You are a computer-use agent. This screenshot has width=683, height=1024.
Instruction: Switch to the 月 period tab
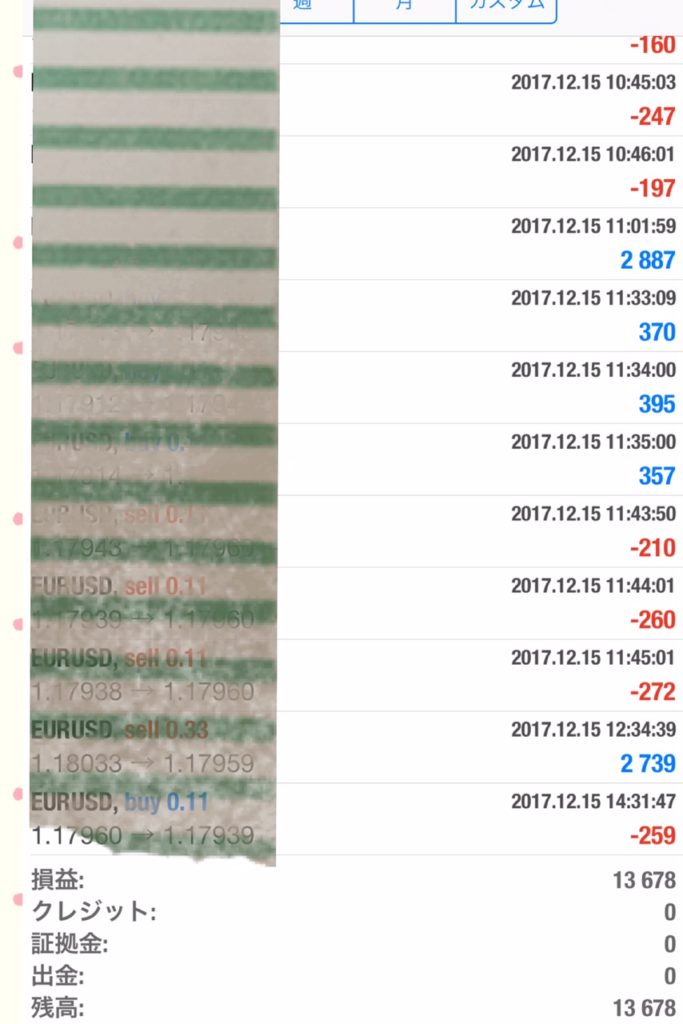pyautogui.click(x=404, y=6)
